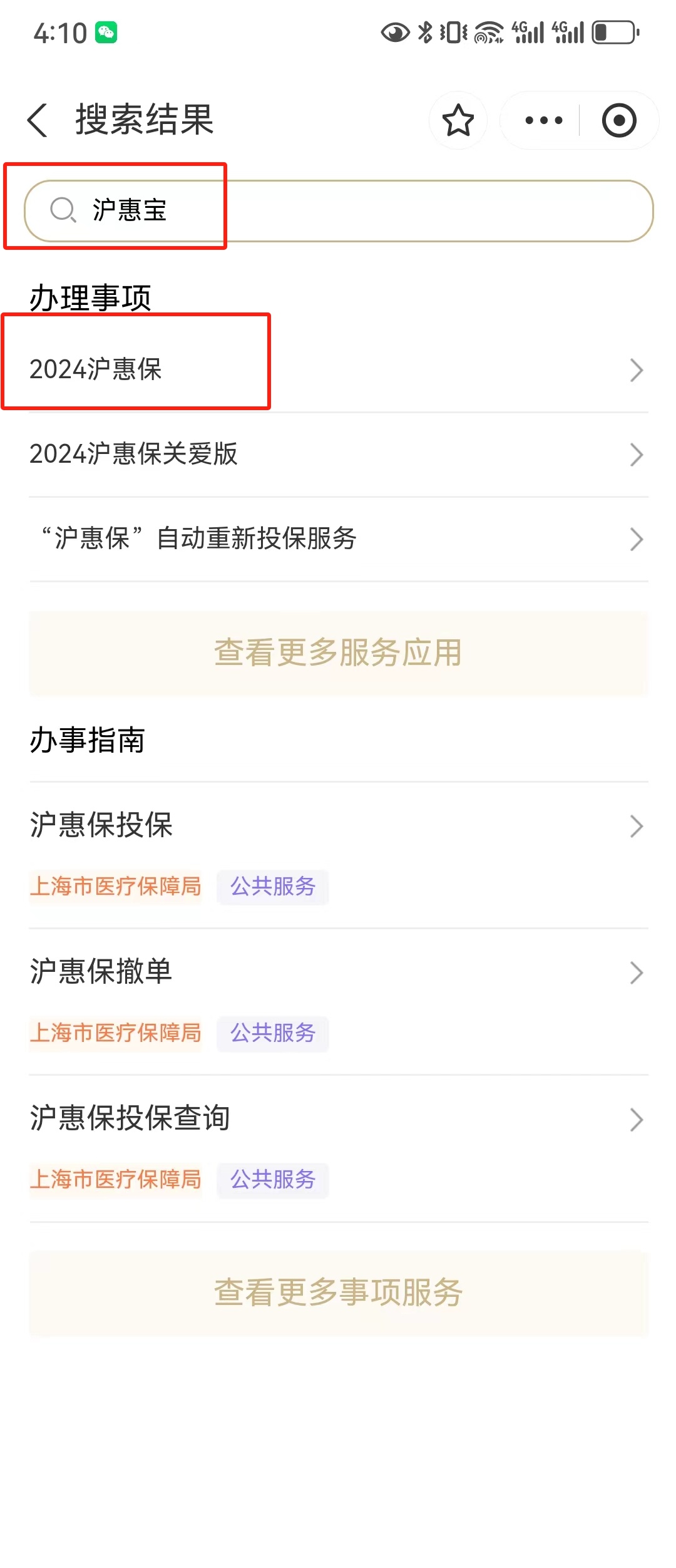Open 2024沪惠保关爱版

pos(338,454)
